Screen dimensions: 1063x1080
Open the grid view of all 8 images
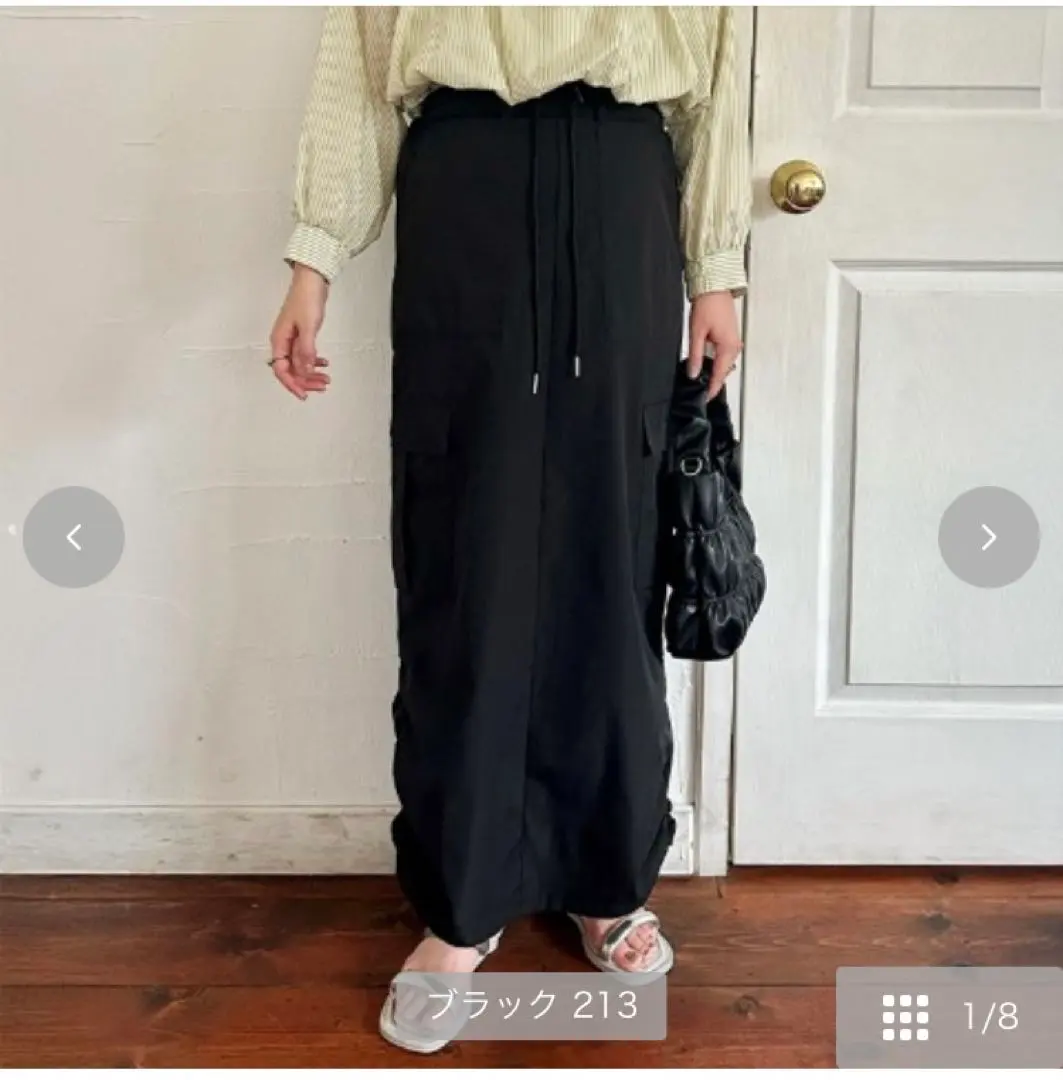[x=906, y=1017]
